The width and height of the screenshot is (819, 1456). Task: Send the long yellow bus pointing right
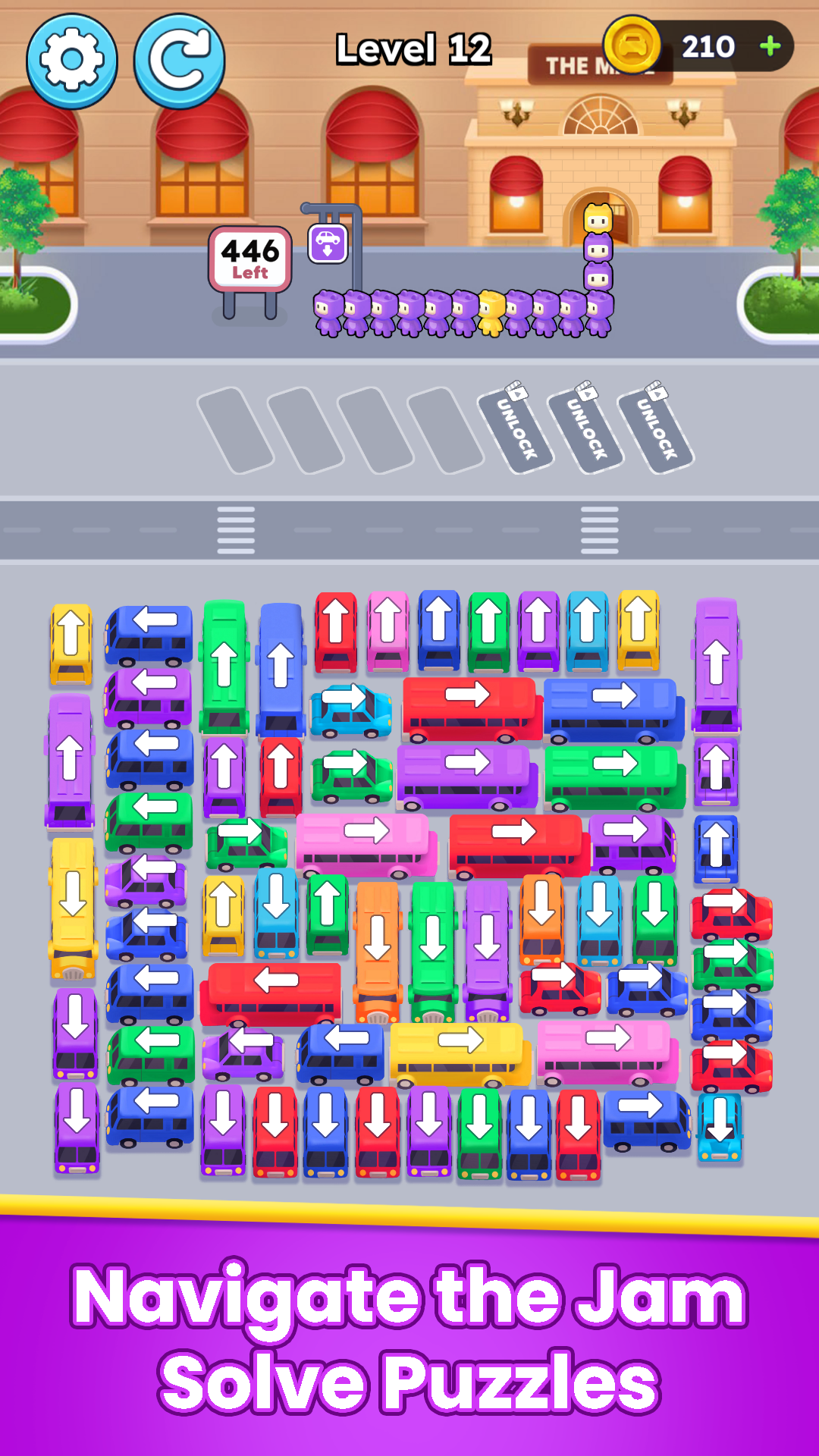458,1053
